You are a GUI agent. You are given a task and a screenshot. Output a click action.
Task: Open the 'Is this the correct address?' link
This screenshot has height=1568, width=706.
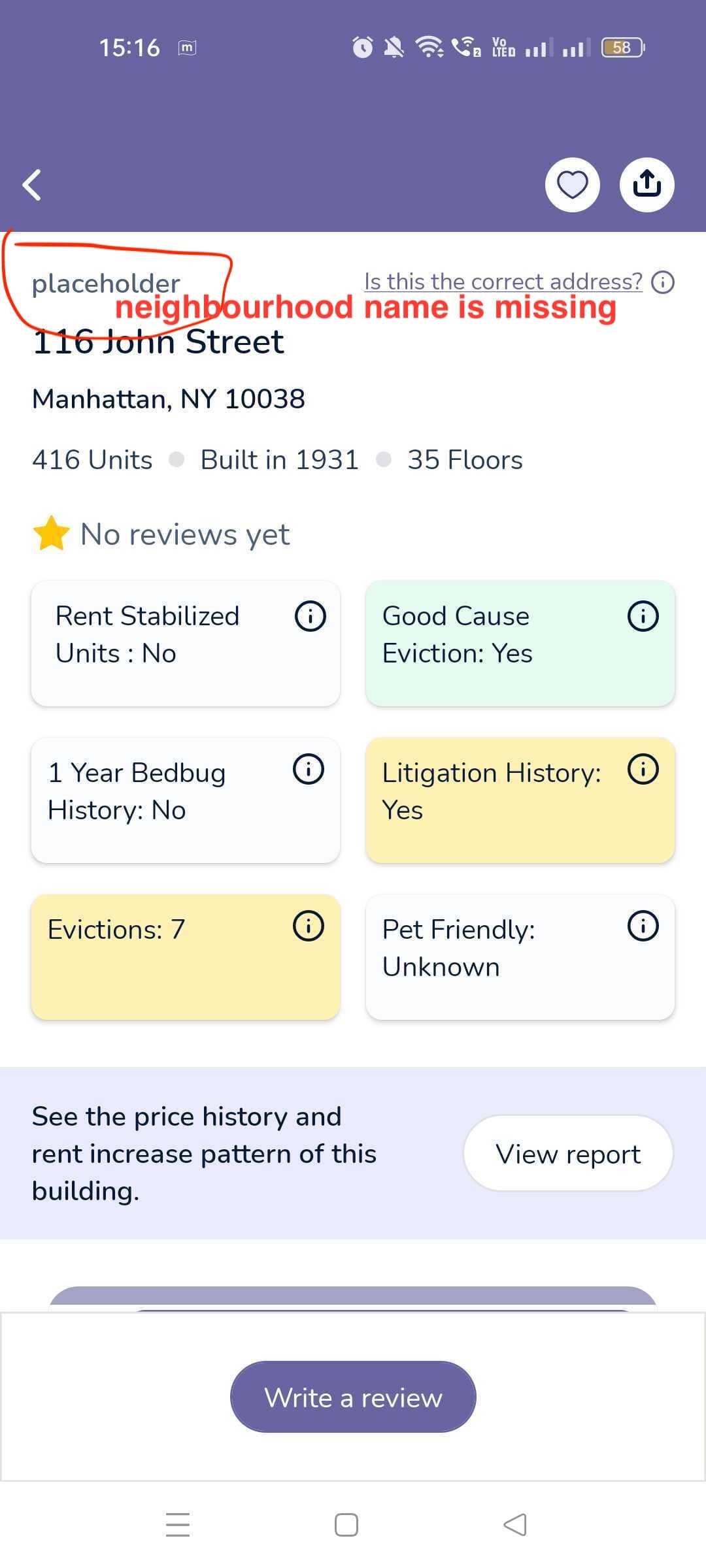click(503, 282)
